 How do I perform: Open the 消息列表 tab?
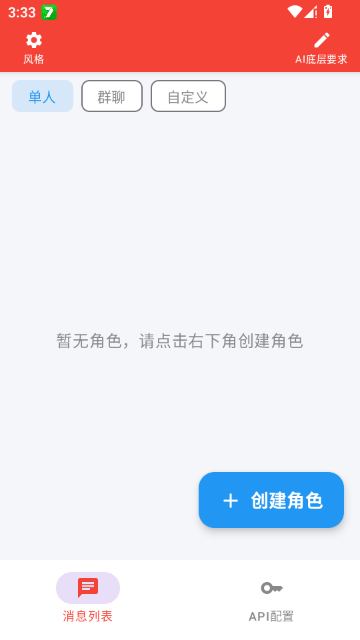click(x=88, y=597)
